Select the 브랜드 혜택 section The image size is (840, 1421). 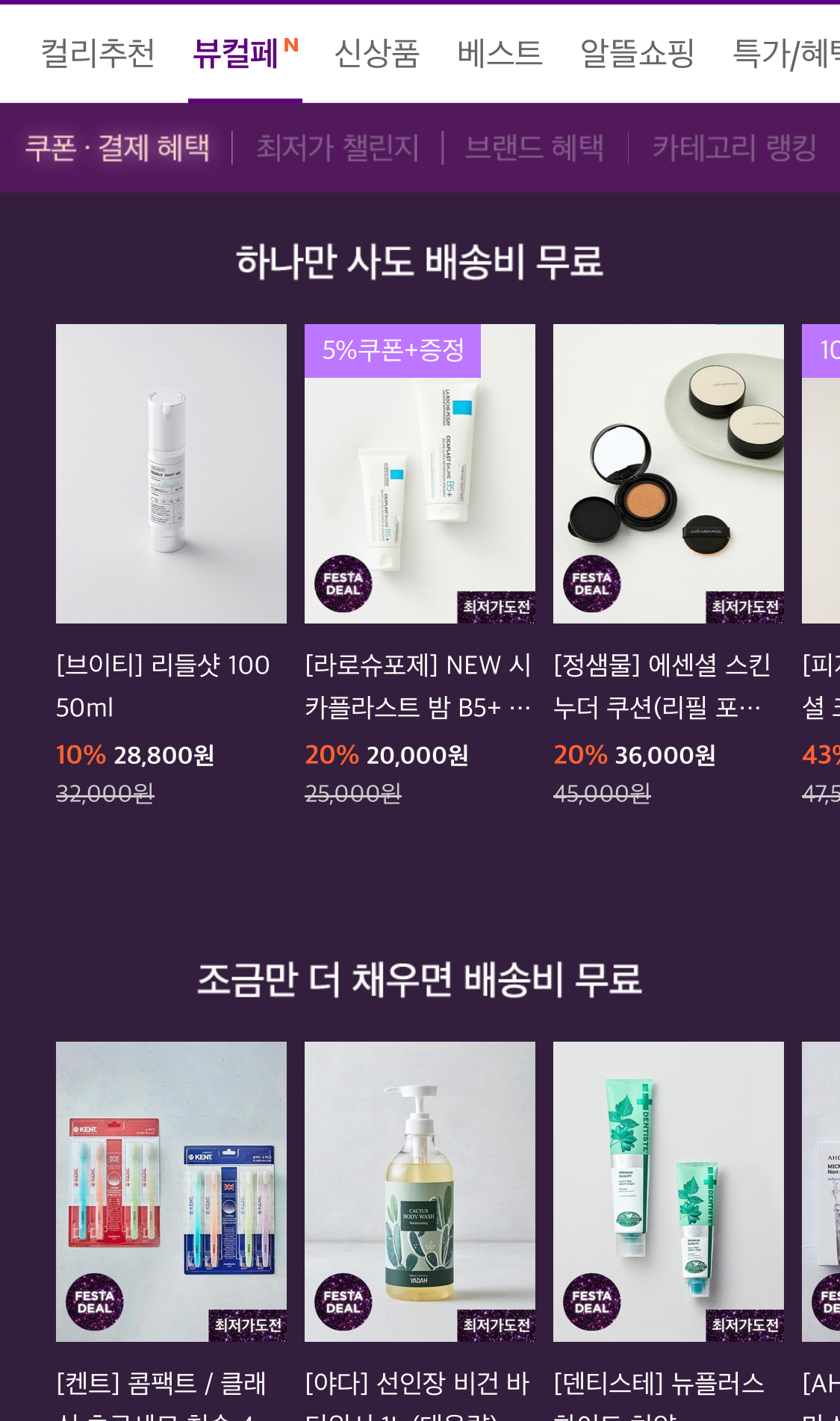[x=535, y=147]
